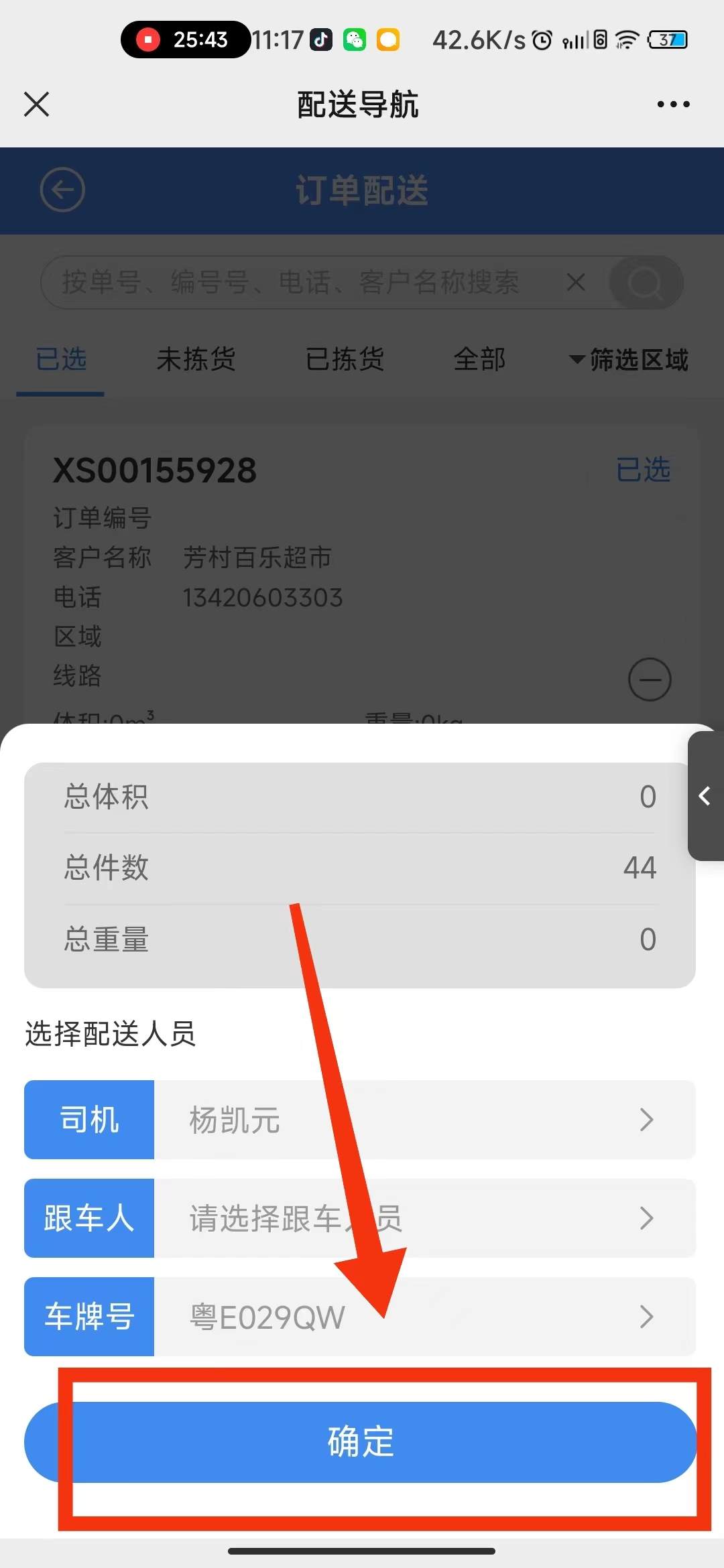The width and height of the screenshot is (724, 1568).
Task: Close the 配送导航 mini program
Action: 36,105
